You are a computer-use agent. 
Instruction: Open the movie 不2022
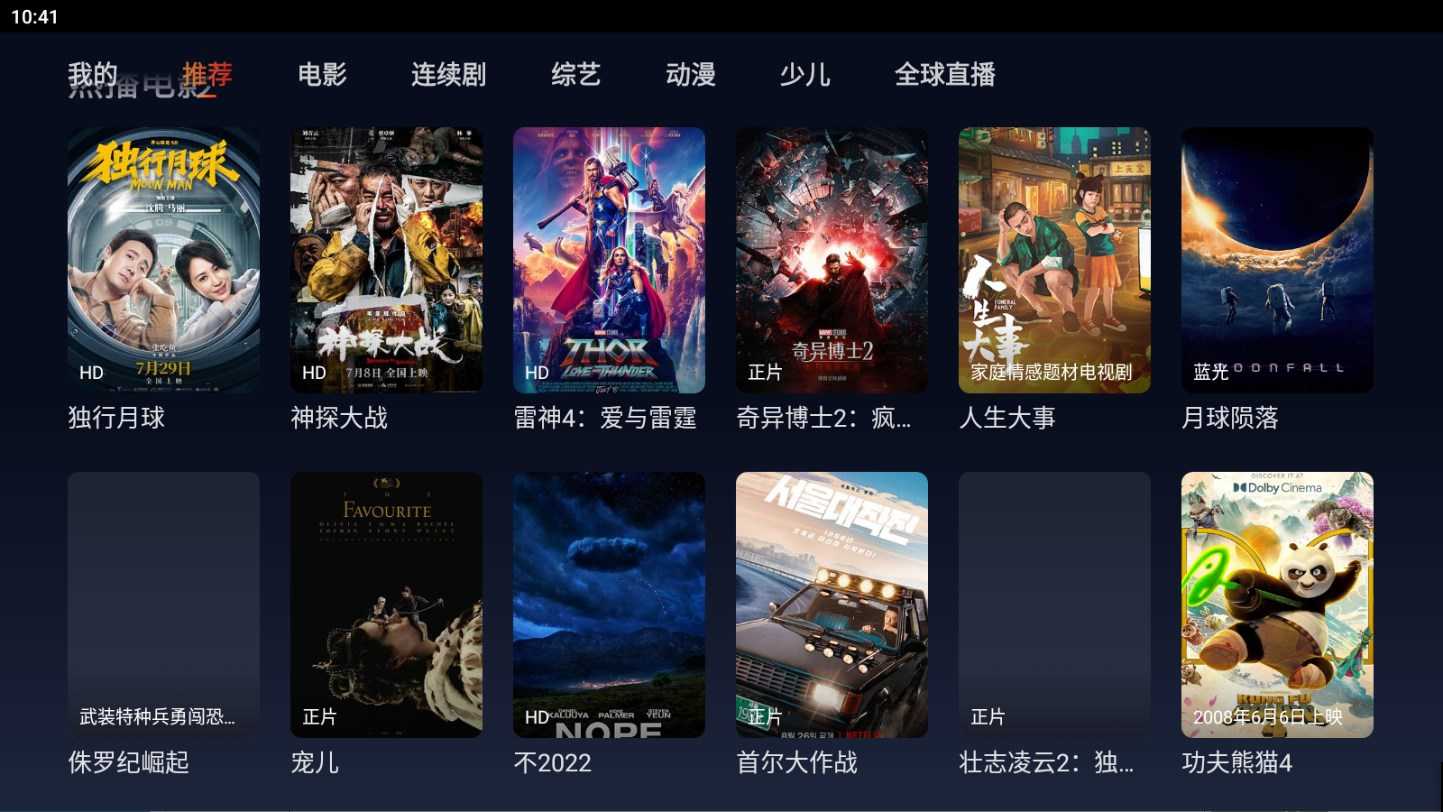click(x=609, y=605)
